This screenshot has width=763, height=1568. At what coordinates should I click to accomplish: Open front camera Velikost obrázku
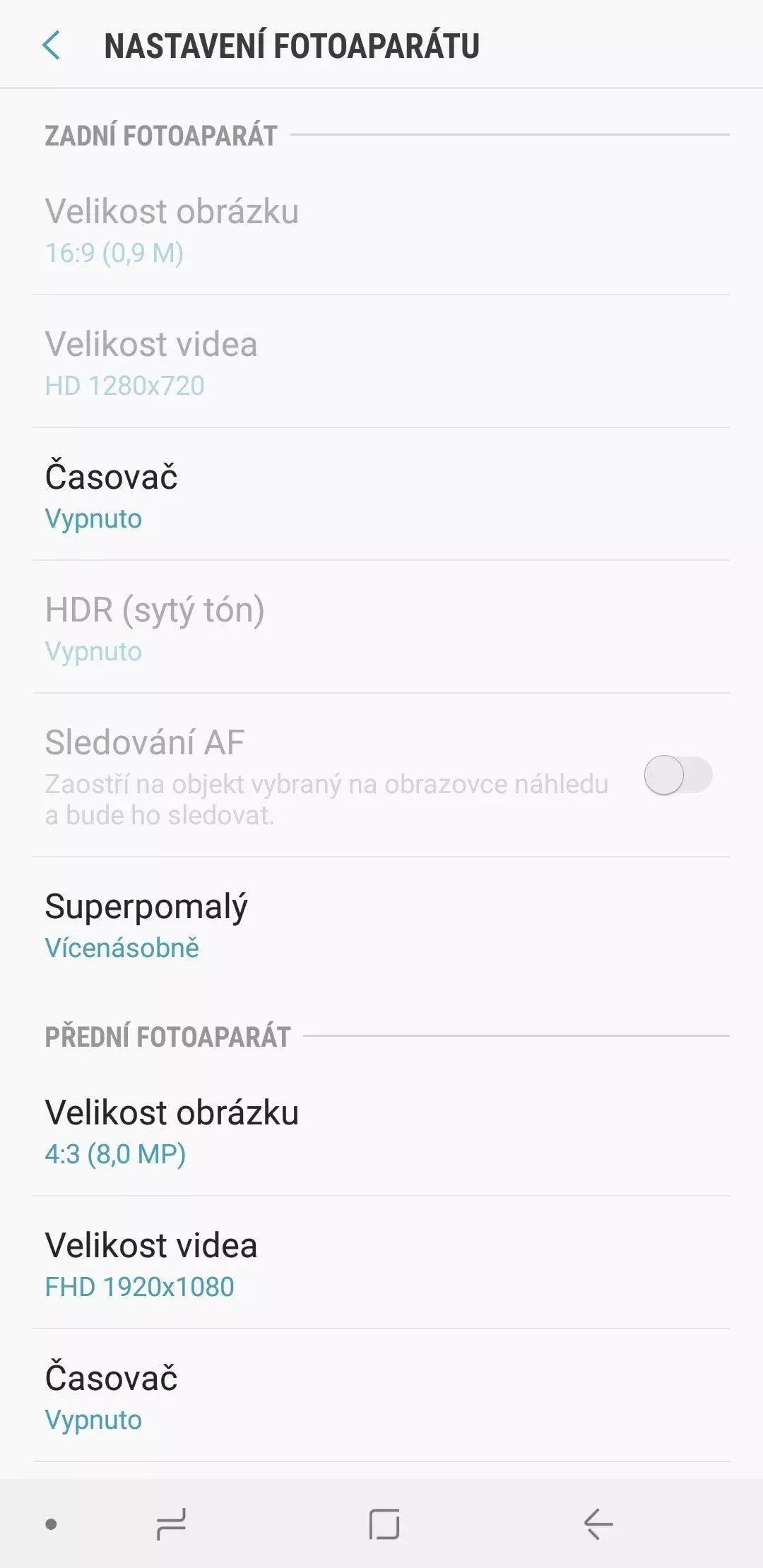(x=381, y=1130)
